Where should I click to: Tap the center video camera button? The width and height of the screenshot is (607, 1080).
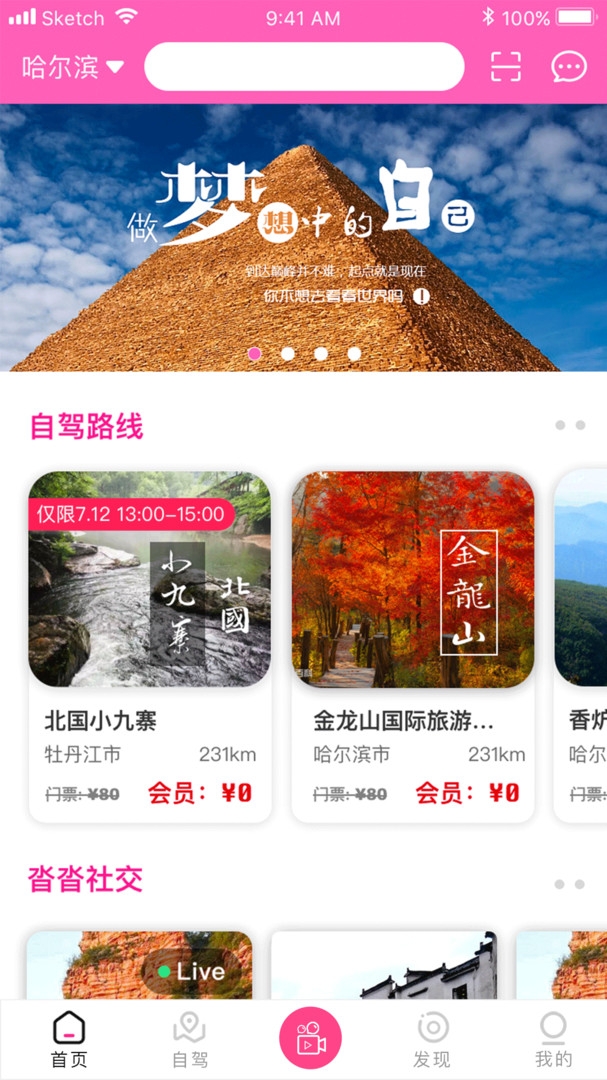coord(310,1038)
